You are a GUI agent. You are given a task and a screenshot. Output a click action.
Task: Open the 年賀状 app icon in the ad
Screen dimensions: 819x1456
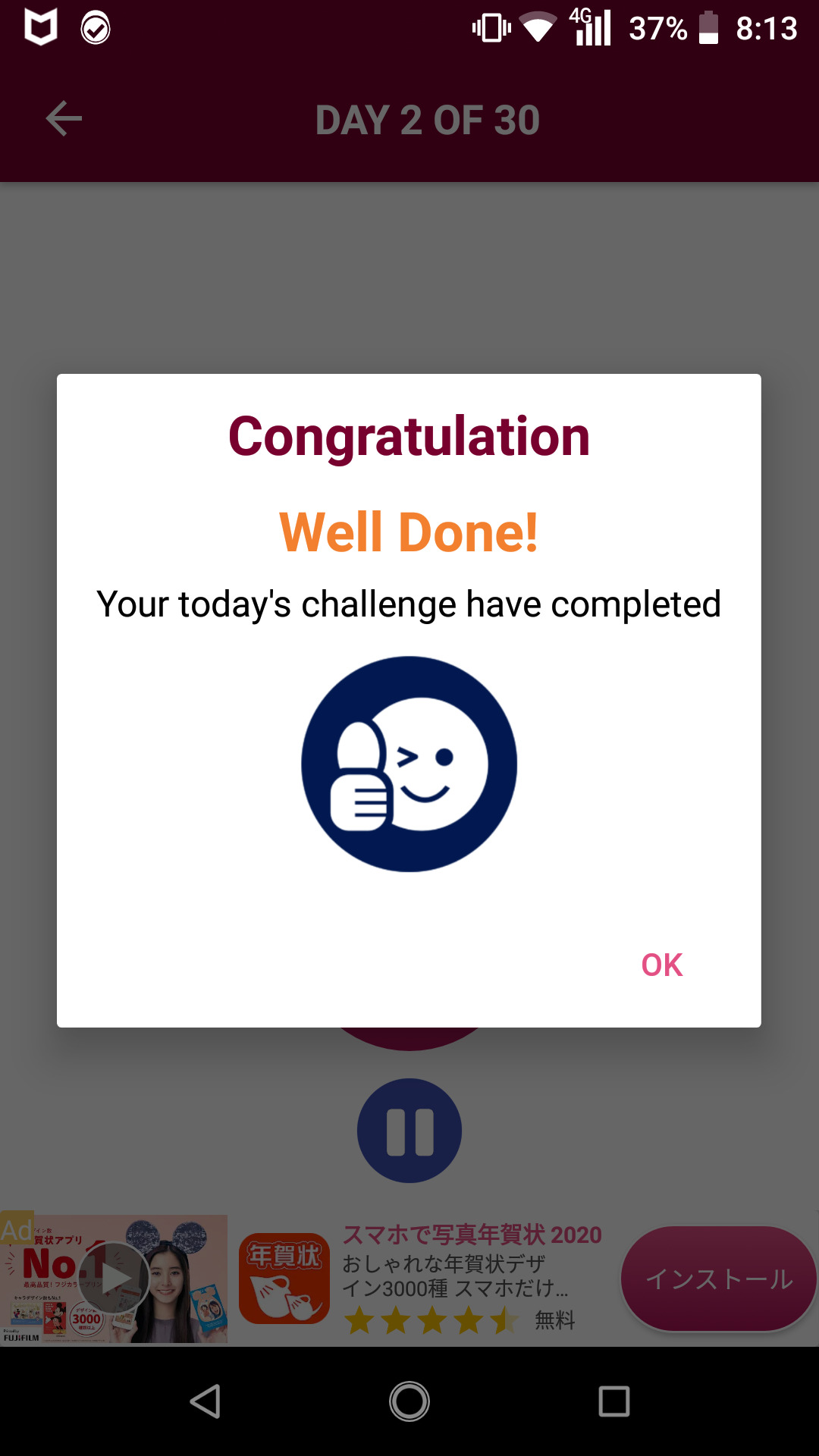pyautogui.click(x=284, y=1279)
